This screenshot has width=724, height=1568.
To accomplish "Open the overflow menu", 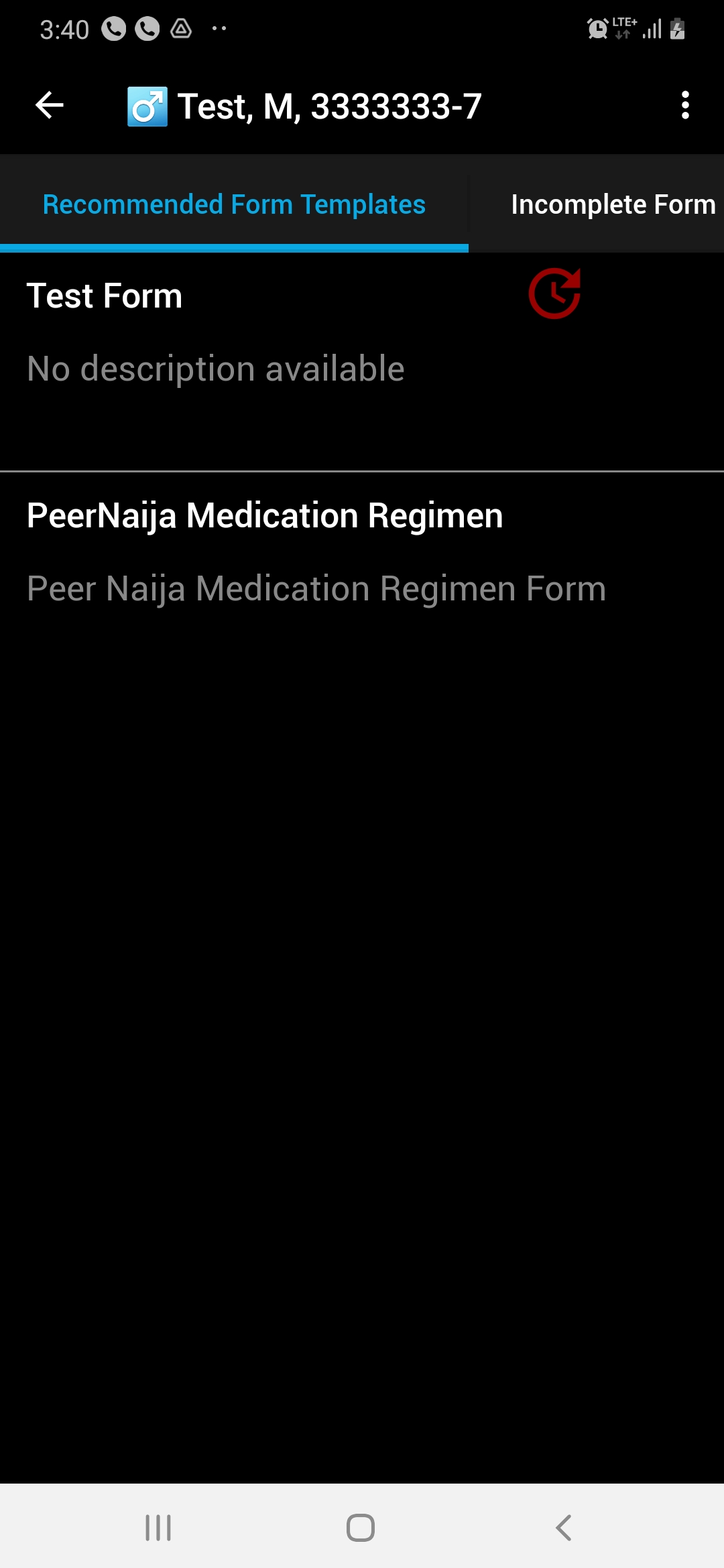I will pos(684,105).
